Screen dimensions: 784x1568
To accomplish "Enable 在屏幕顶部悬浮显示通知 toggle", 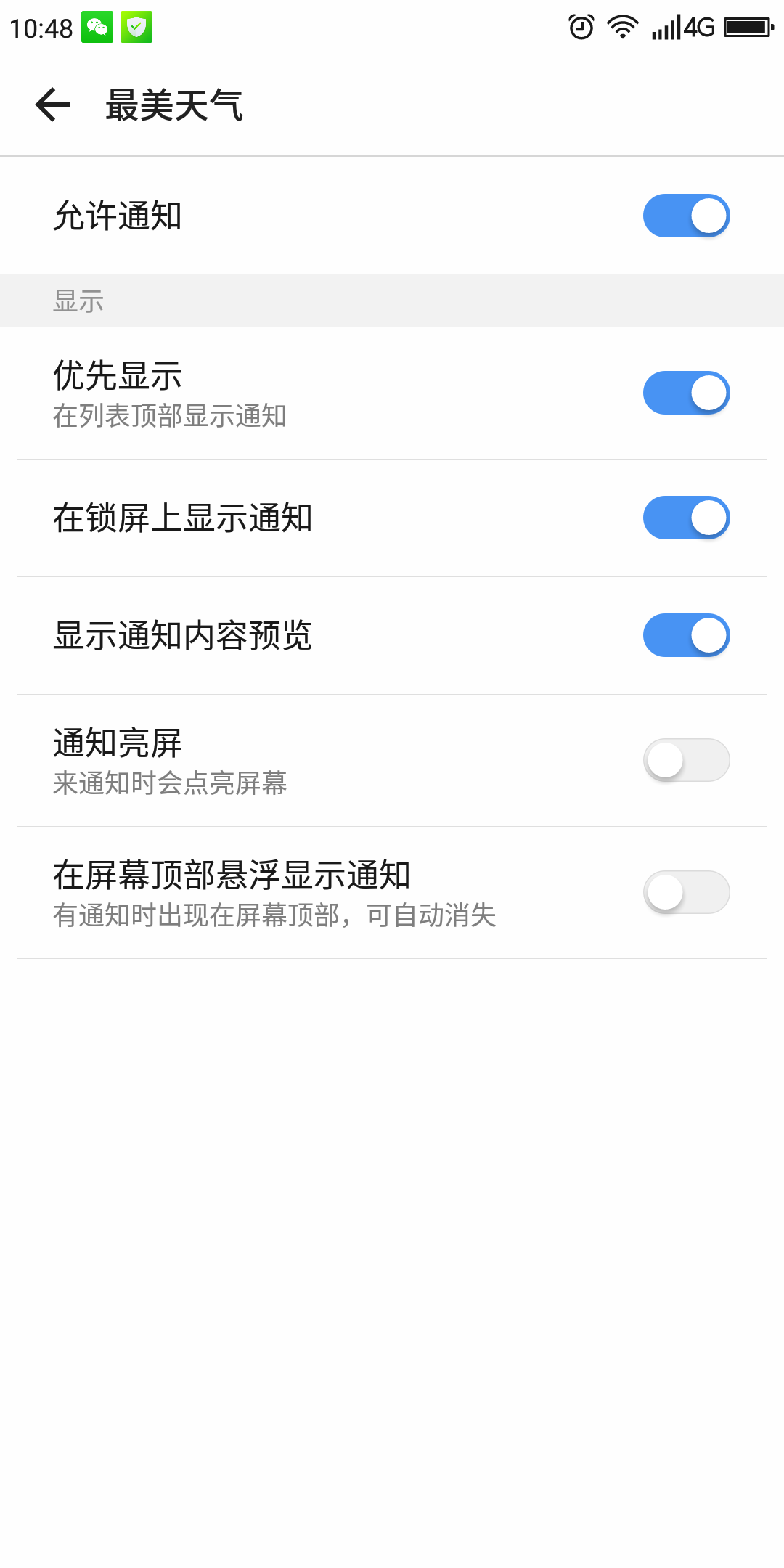I will click(x=686, y=891).
